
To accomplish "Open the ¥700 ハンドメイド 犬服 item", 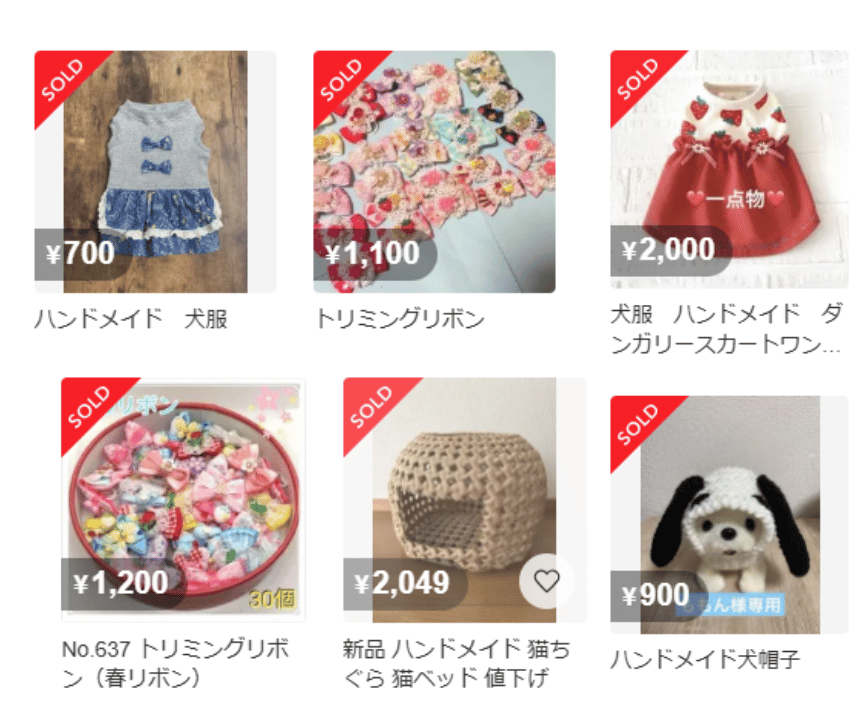I will pos(155,171).
